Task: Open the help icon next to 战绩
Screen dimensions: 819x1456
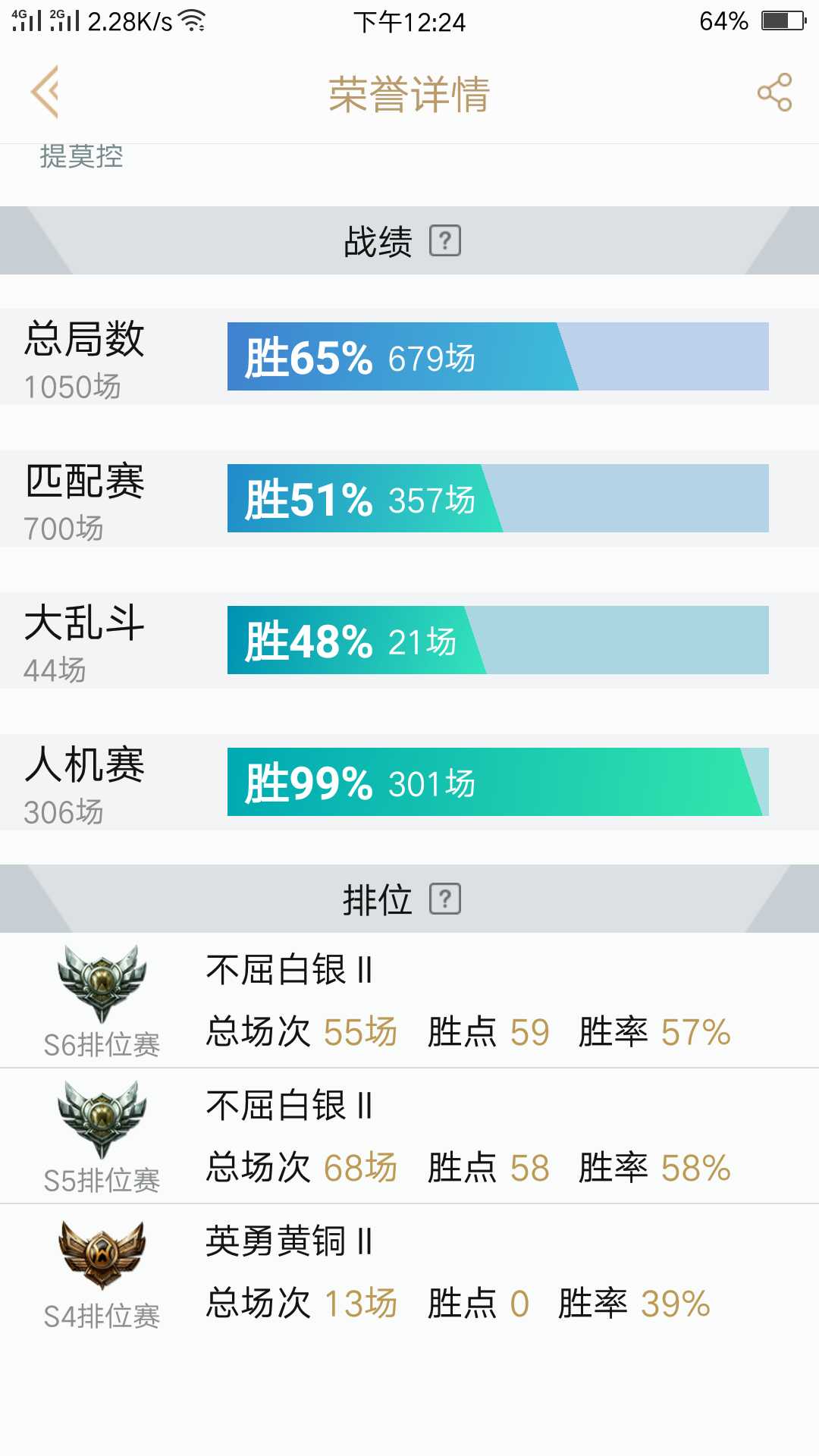Action: point(445,241)
